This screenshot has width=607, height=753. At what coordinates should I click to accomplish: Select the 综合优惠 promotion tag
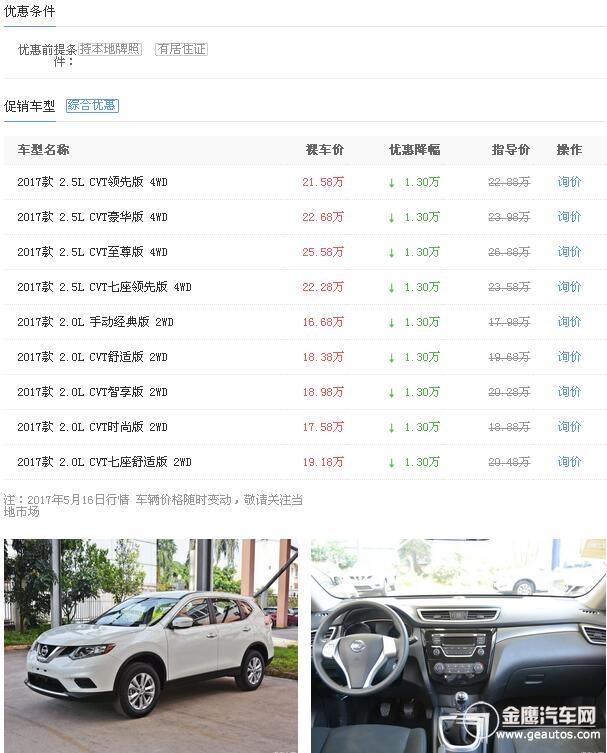tap(92, 106)
